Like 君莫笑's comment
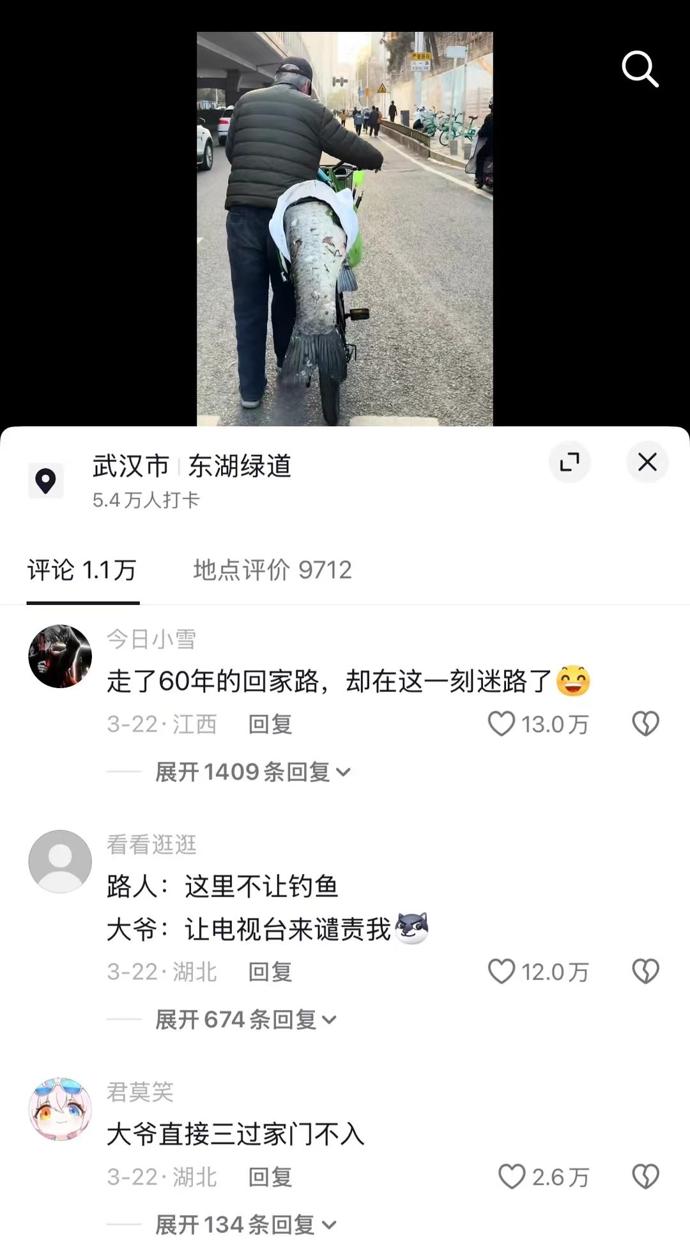This screenshot has width=690, height=1256. (511, 1177)
